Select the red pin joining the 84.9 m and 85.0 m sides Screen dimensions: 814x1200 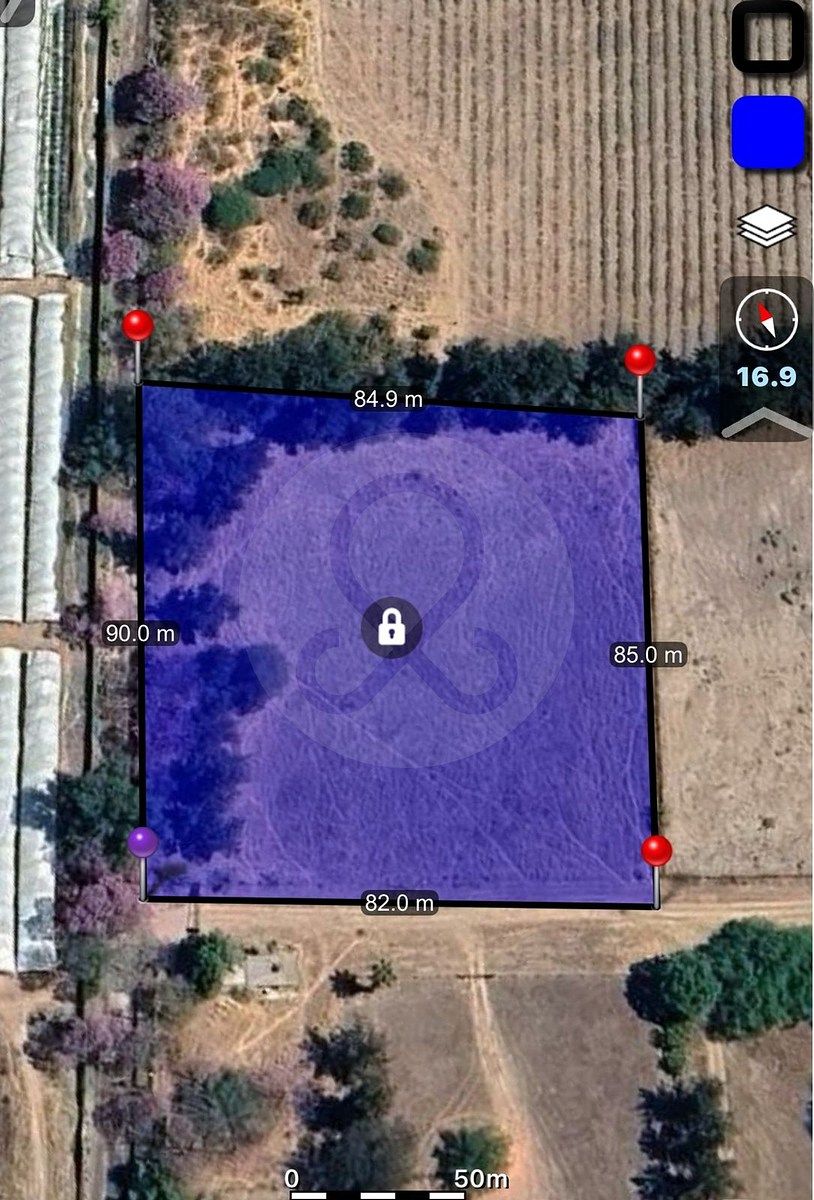[640, 360]
